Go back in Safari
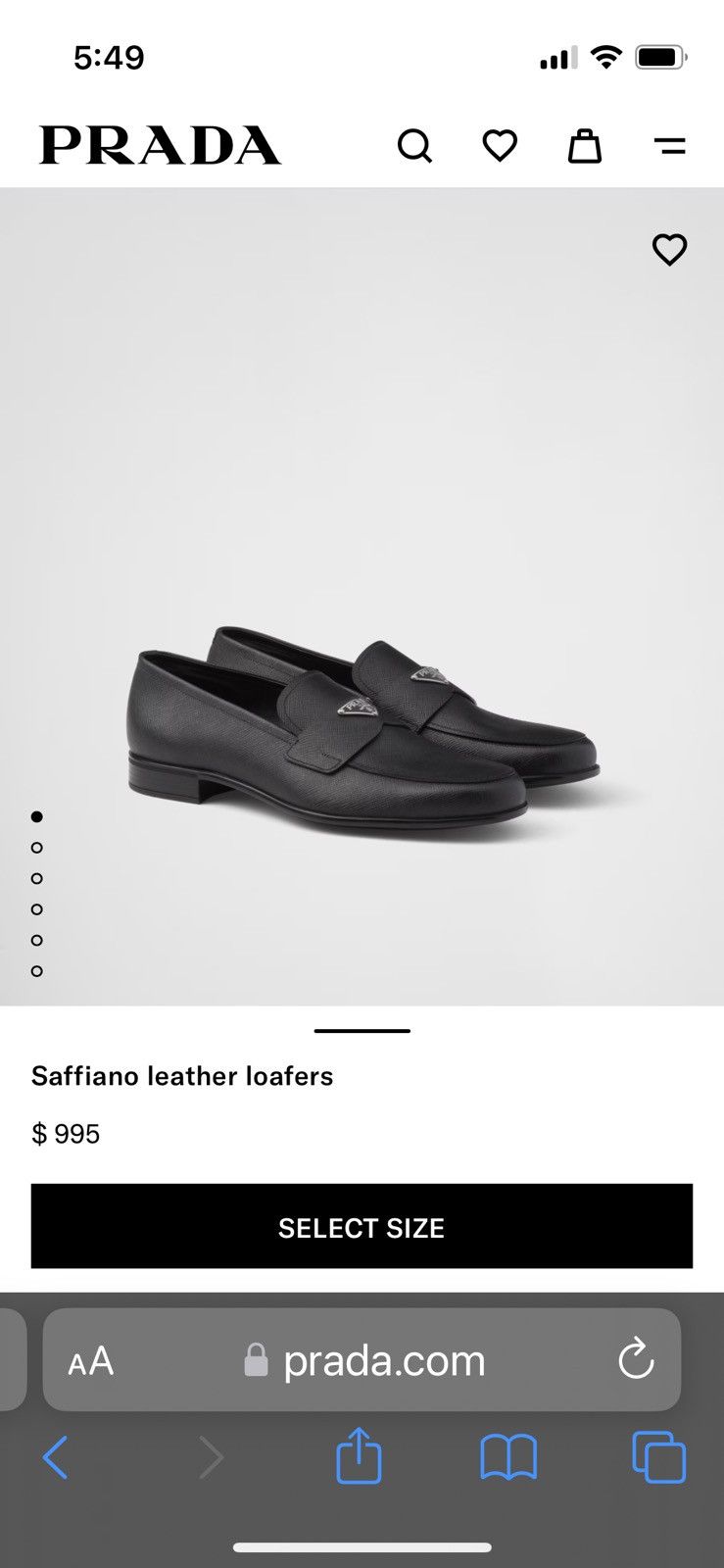 [x=56, y=1457]
